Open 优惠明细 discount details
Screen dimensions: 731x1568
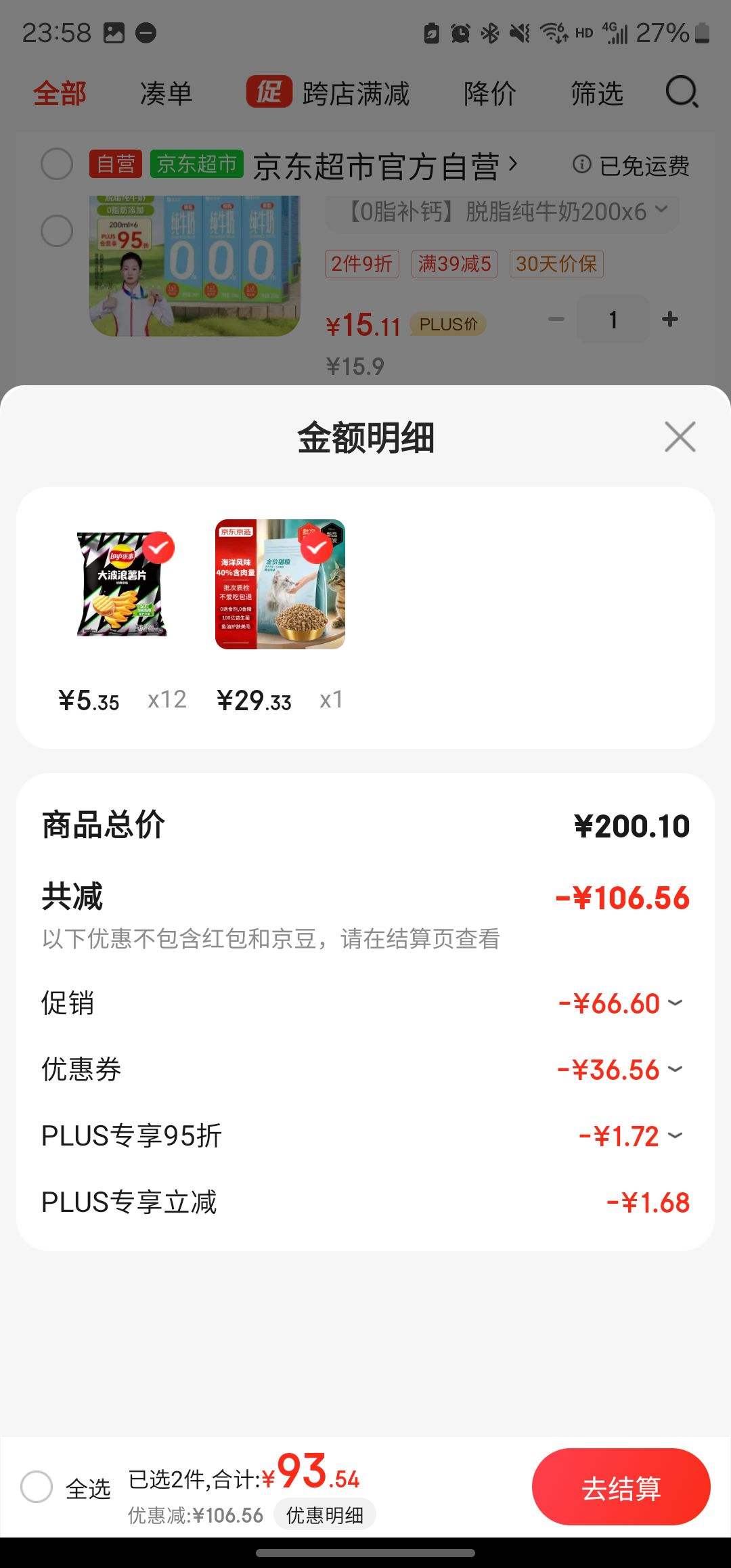pos(325,1515)
